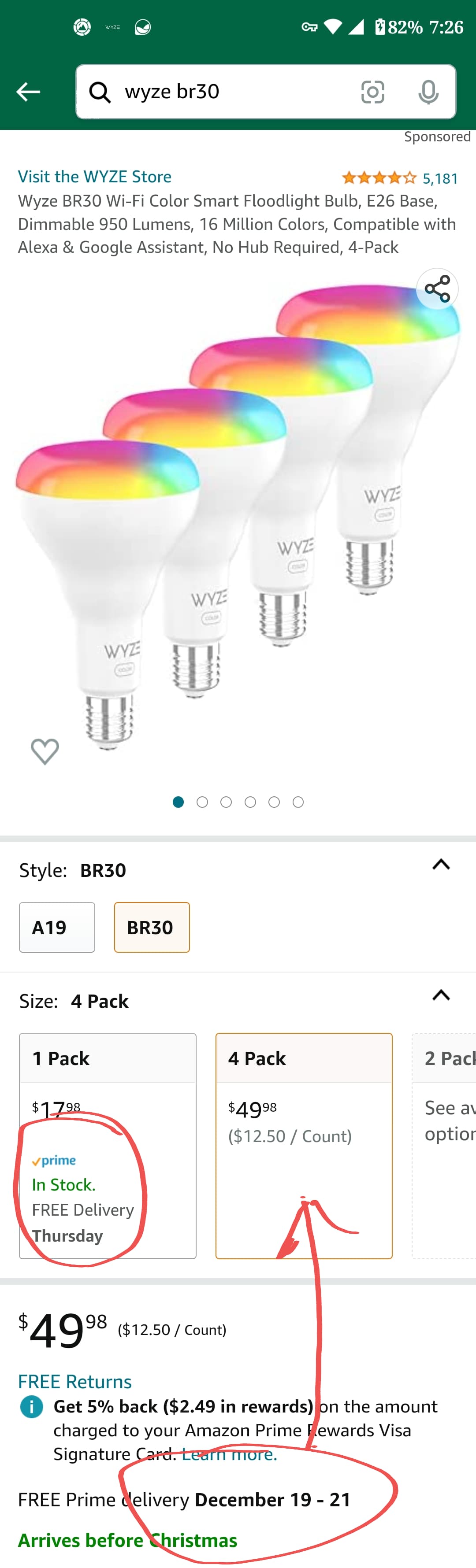Choose the 2 Pack size option
Image resolution: width=476 pixels, height=1568 pixels.
[x=445, y=1144]
